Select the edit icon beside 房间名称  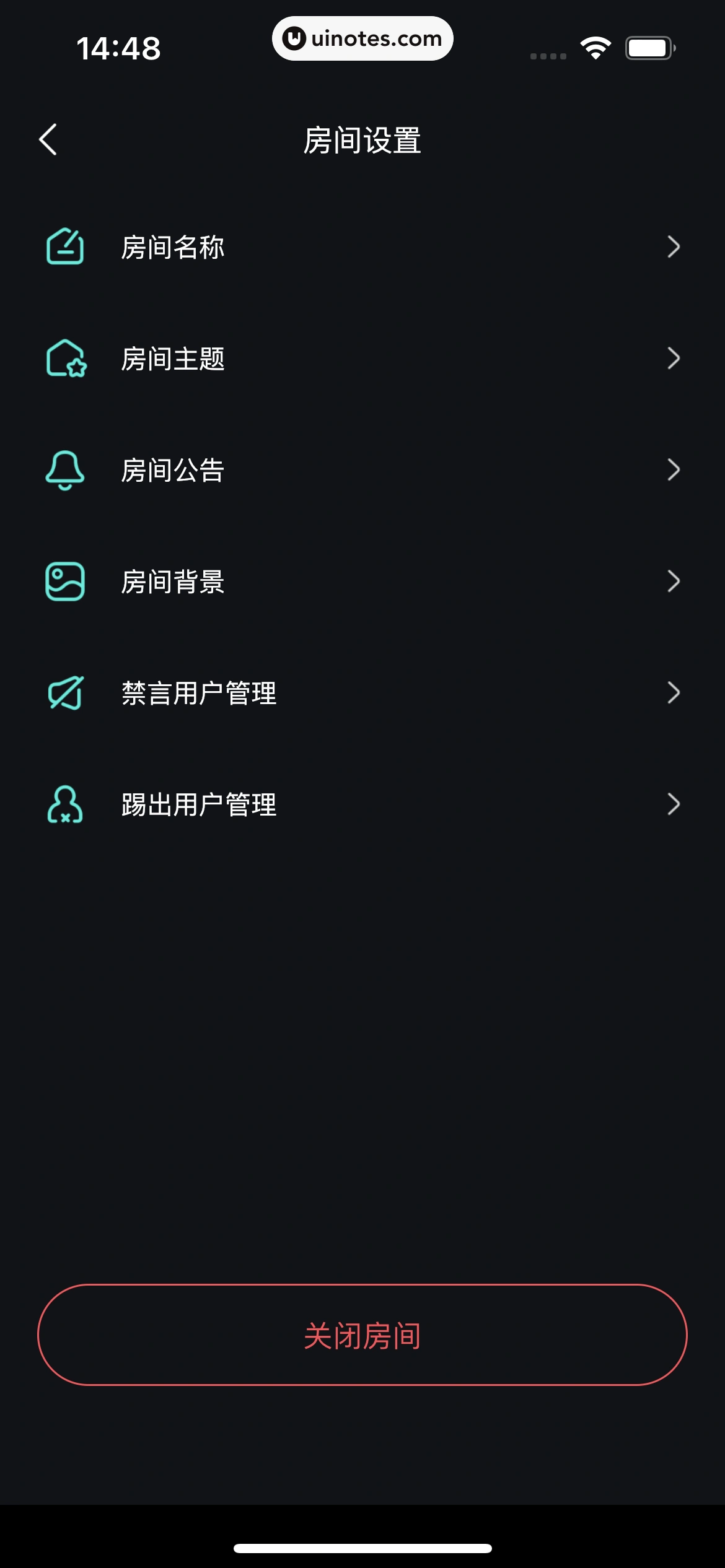click(x=65, y=247)
